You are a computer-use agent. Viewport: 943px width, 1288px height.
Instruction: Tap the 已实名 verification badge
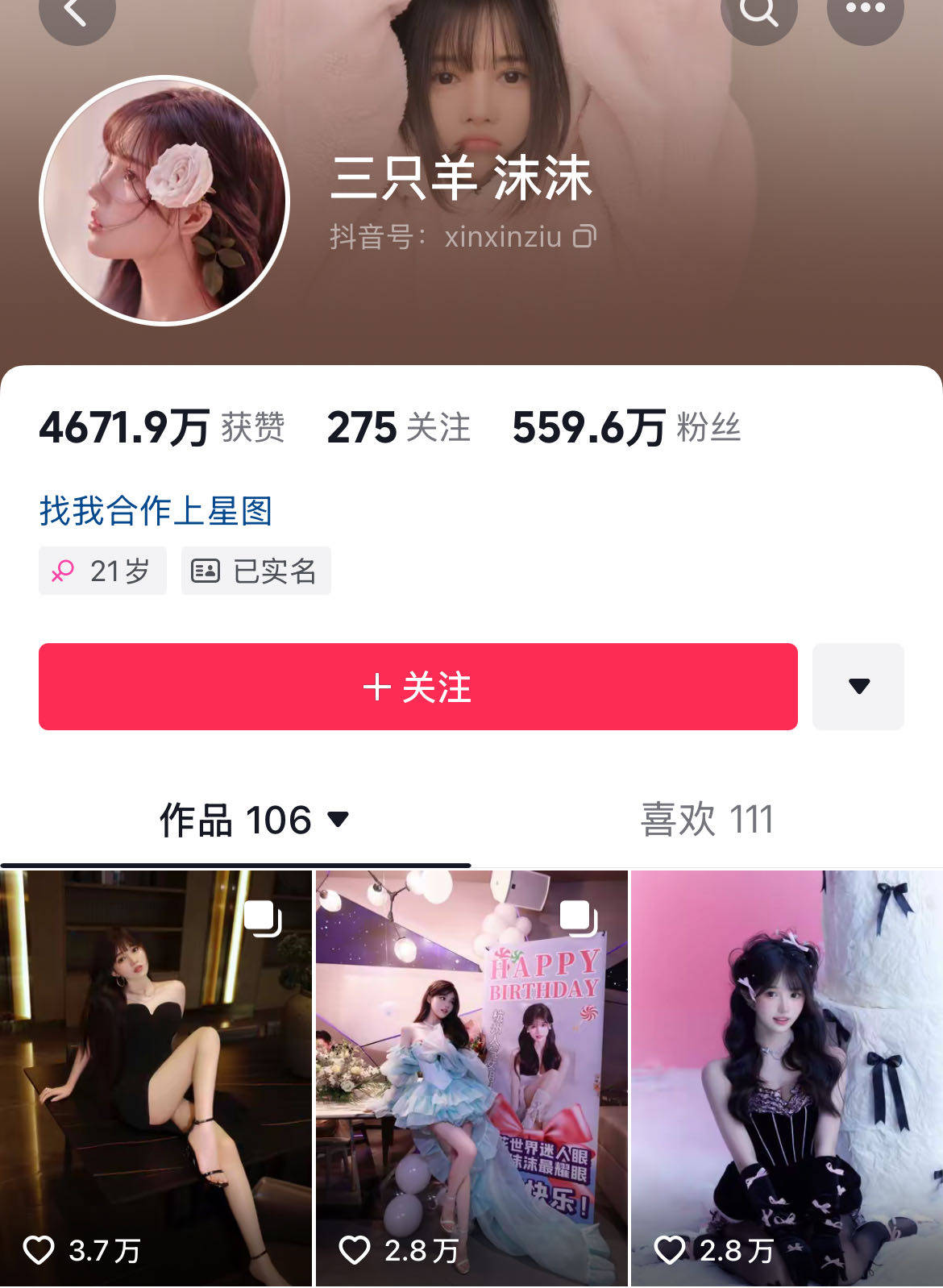coord(255,570)
